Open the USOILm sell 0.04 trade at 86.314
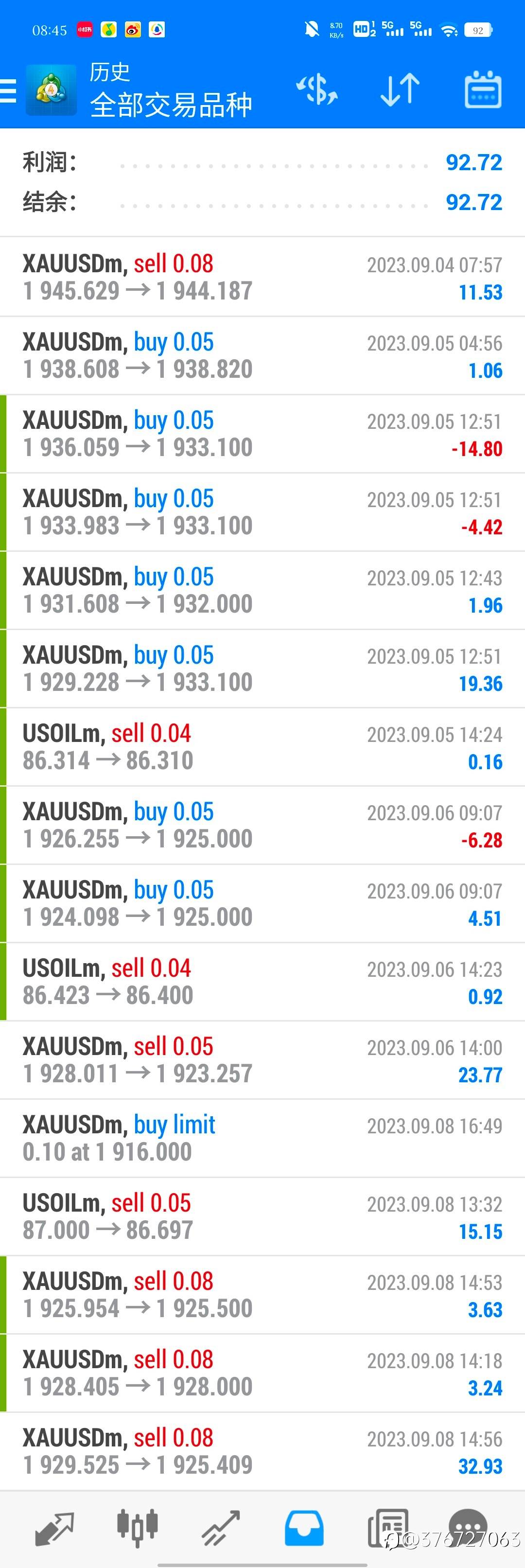This screenshot has width=525, height=1568. pos(262,747)
